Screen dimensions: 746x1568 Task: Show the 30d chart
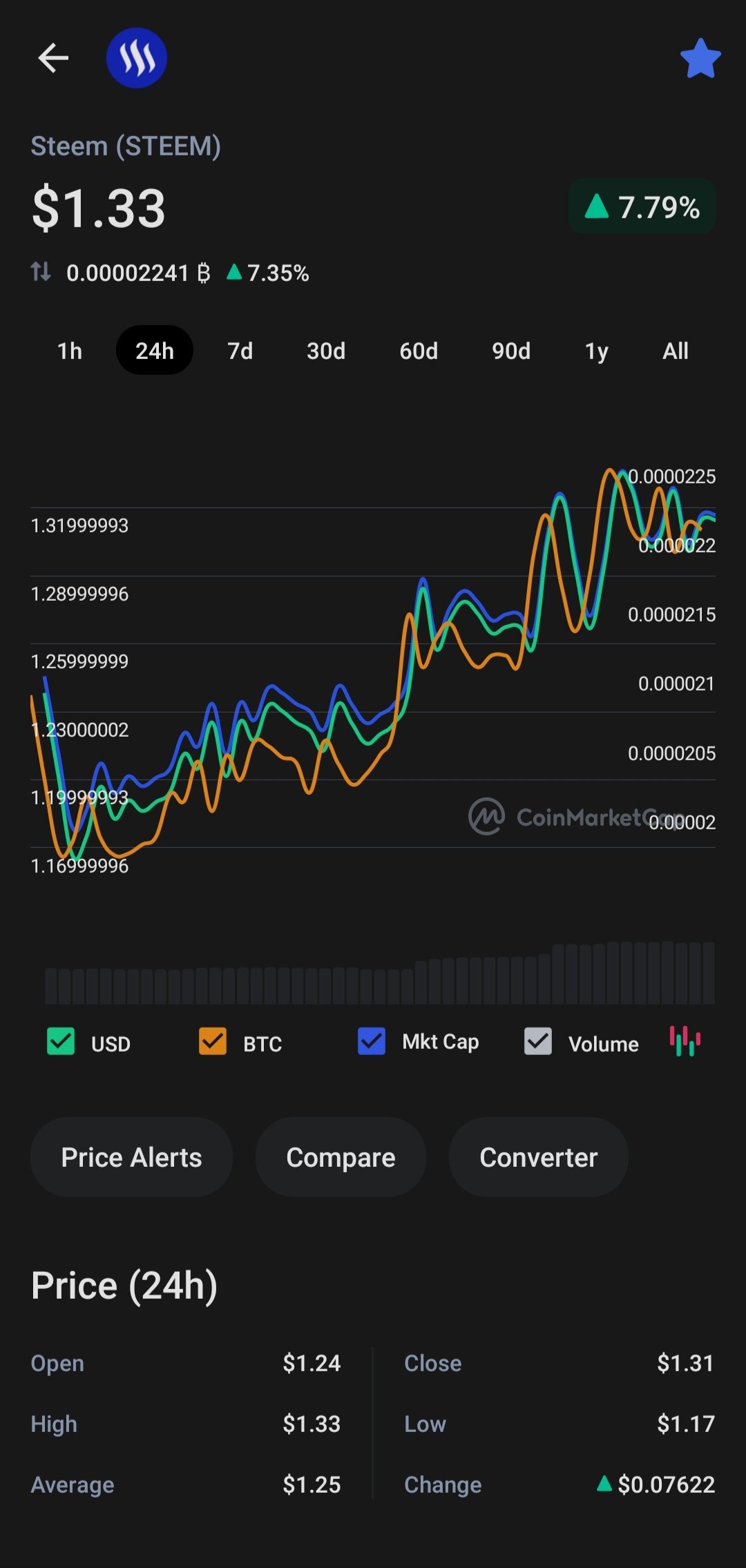click(x=326, y=351)
